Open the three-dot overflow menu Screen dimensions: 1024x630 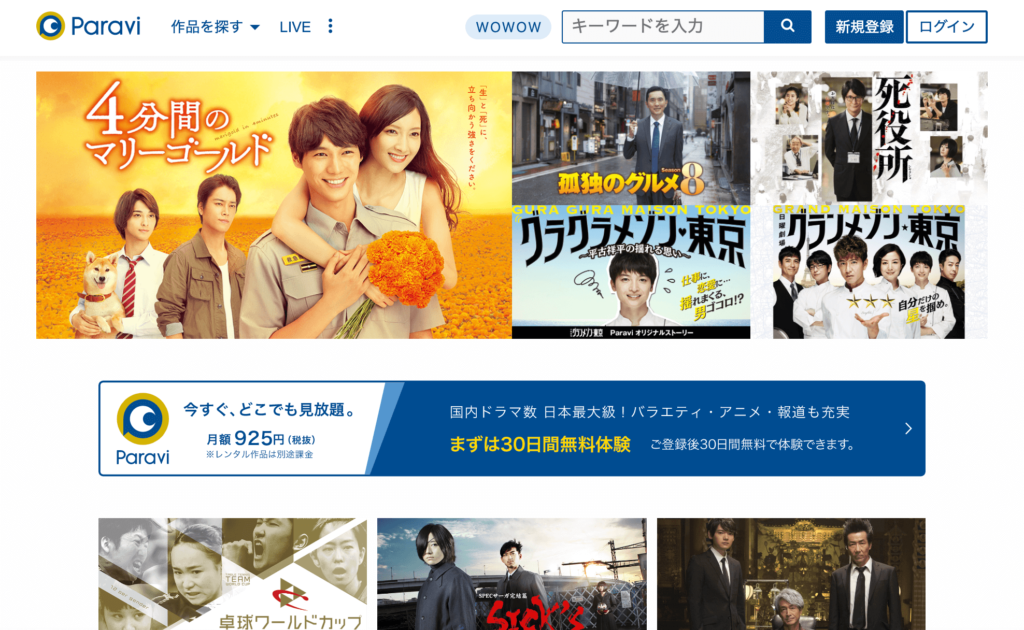[x=330, y=26]
